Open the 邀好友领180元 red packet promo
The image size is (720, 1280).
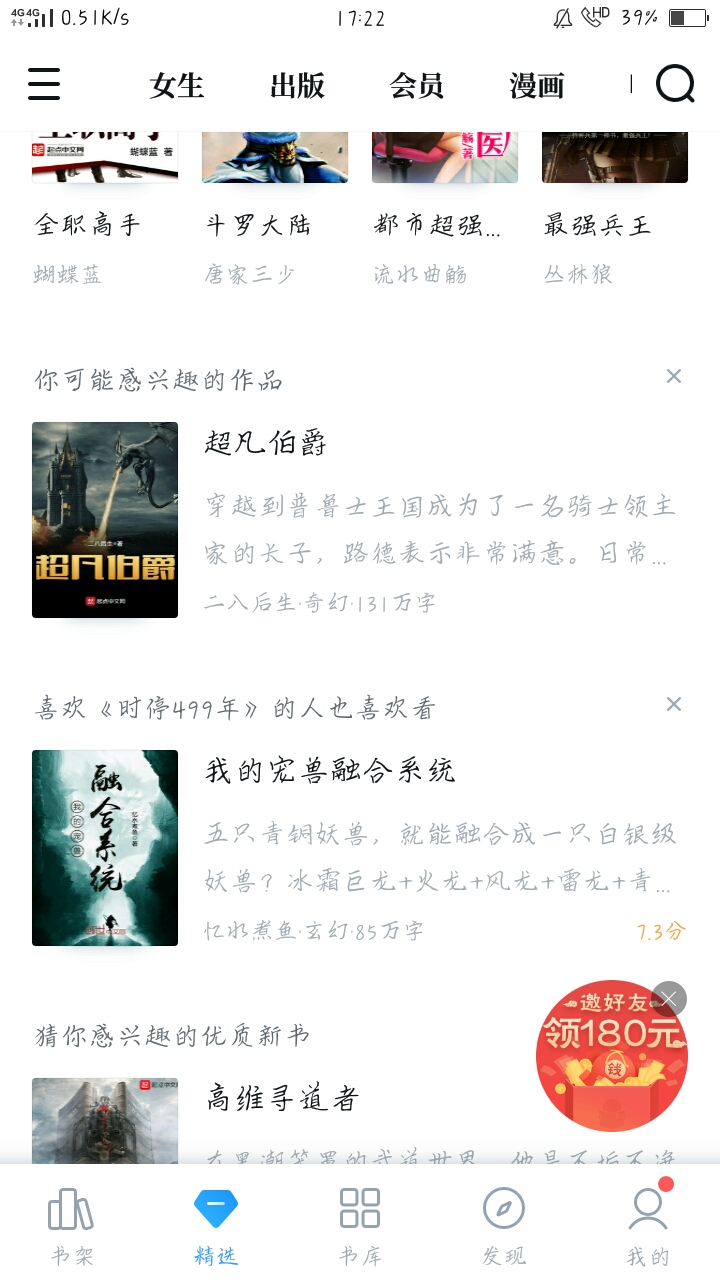(608, 1062)
